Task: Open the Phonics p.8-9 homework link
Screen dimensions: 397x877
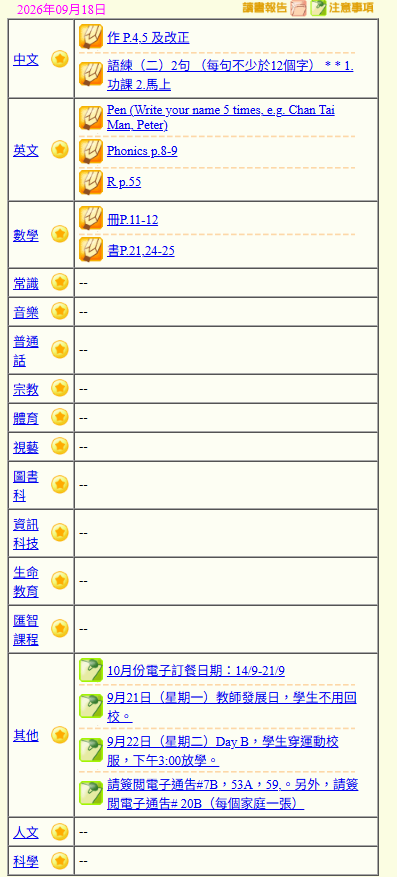Action: point(142,151)
